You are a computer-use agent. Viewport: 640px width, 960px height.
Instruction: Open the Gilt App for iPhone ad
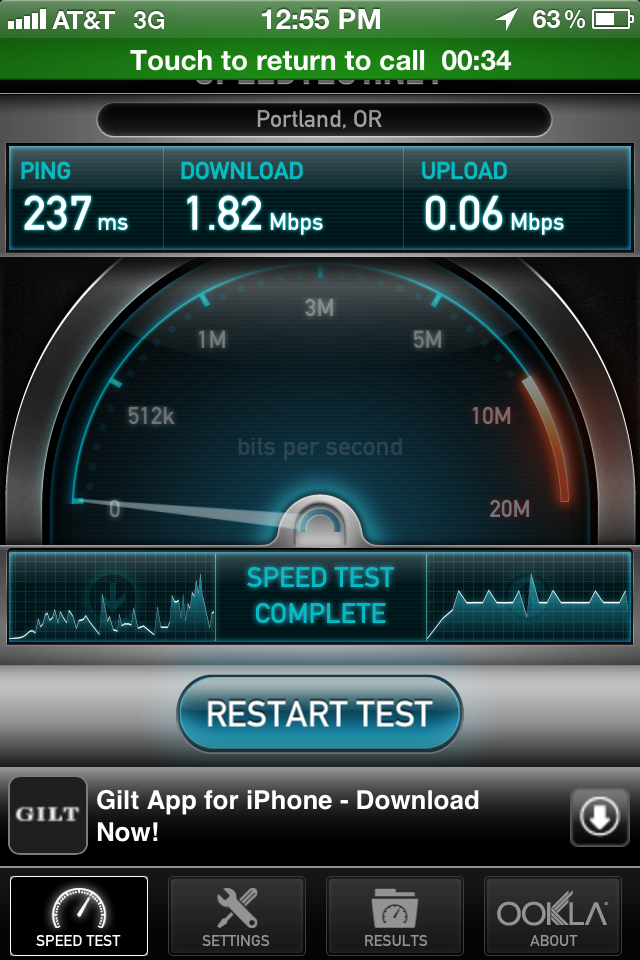point(288,816)
